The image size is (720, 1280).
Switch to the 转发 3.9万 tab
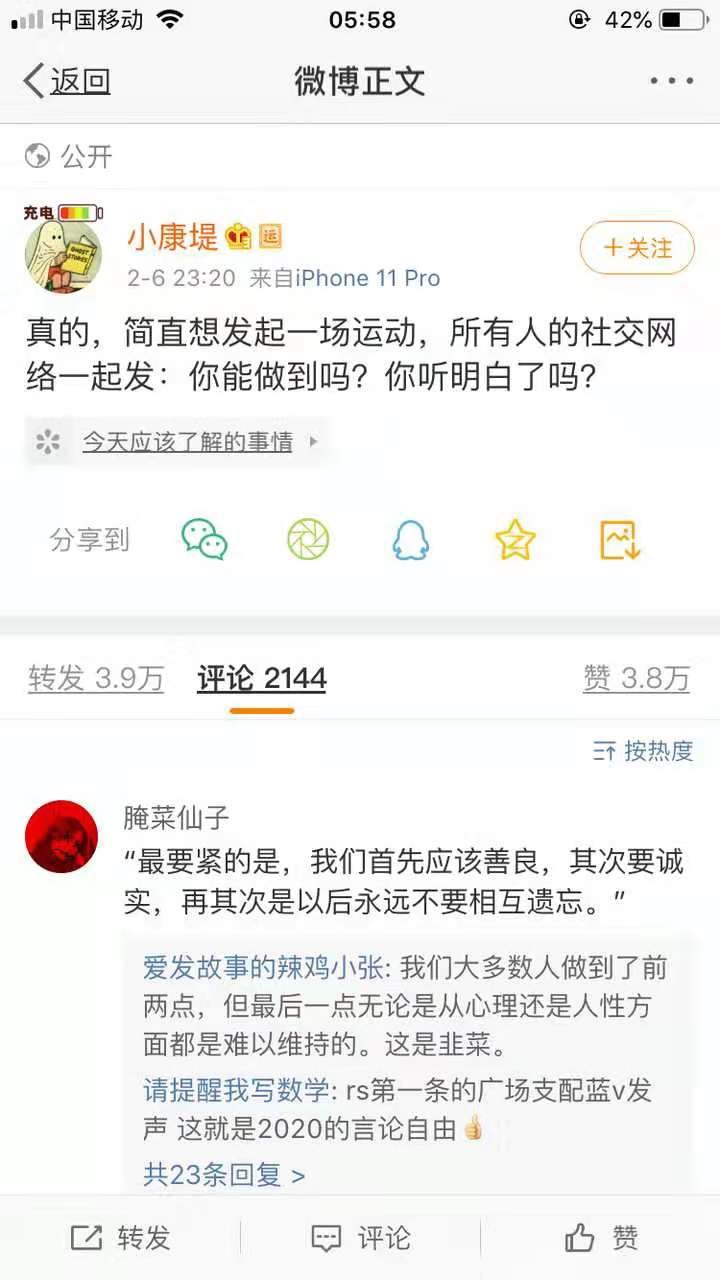click(x=96, y=679)
